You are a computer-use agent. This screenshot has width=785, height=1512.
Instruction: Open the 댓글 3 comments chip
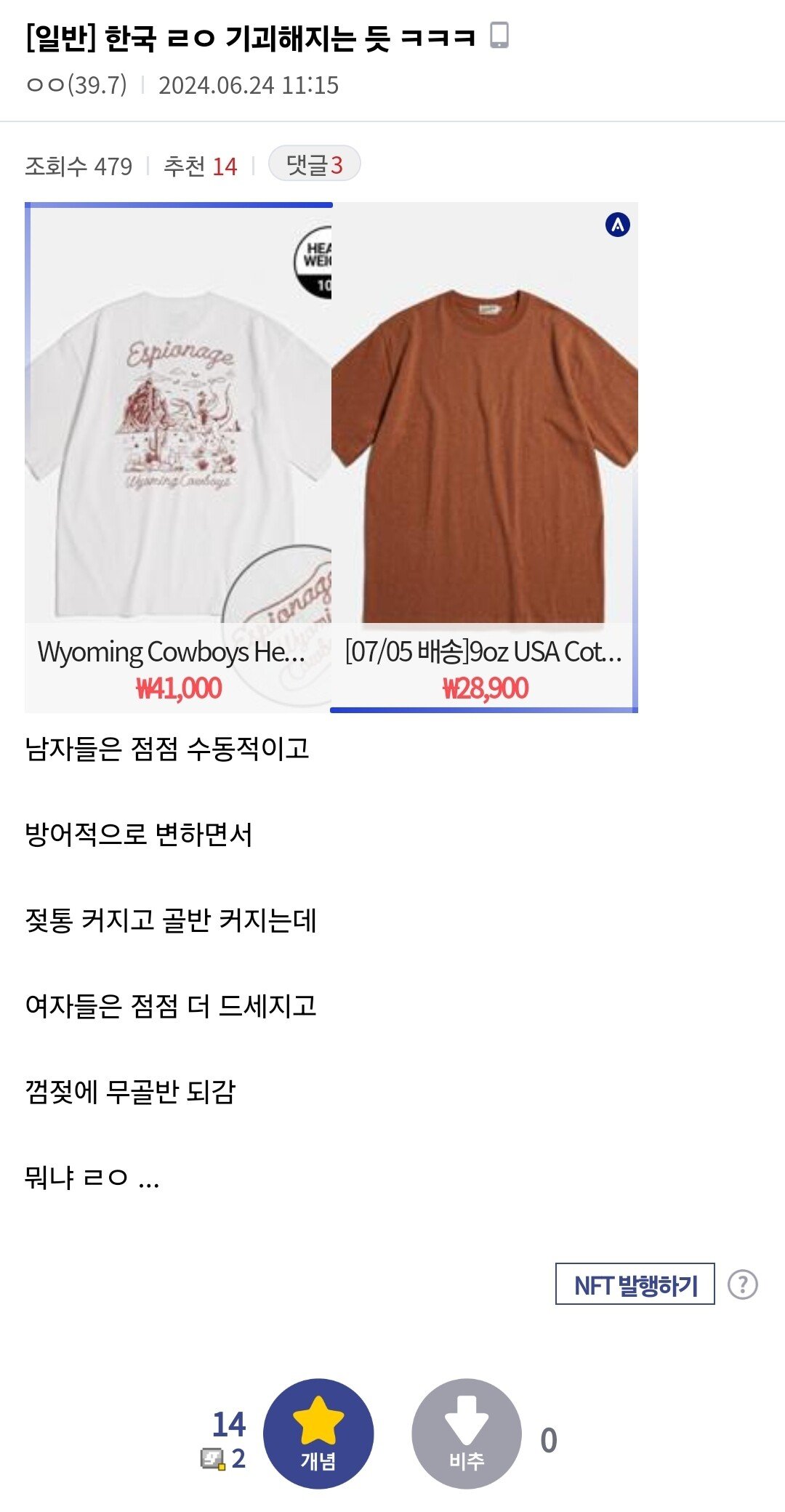pos(314,164)
